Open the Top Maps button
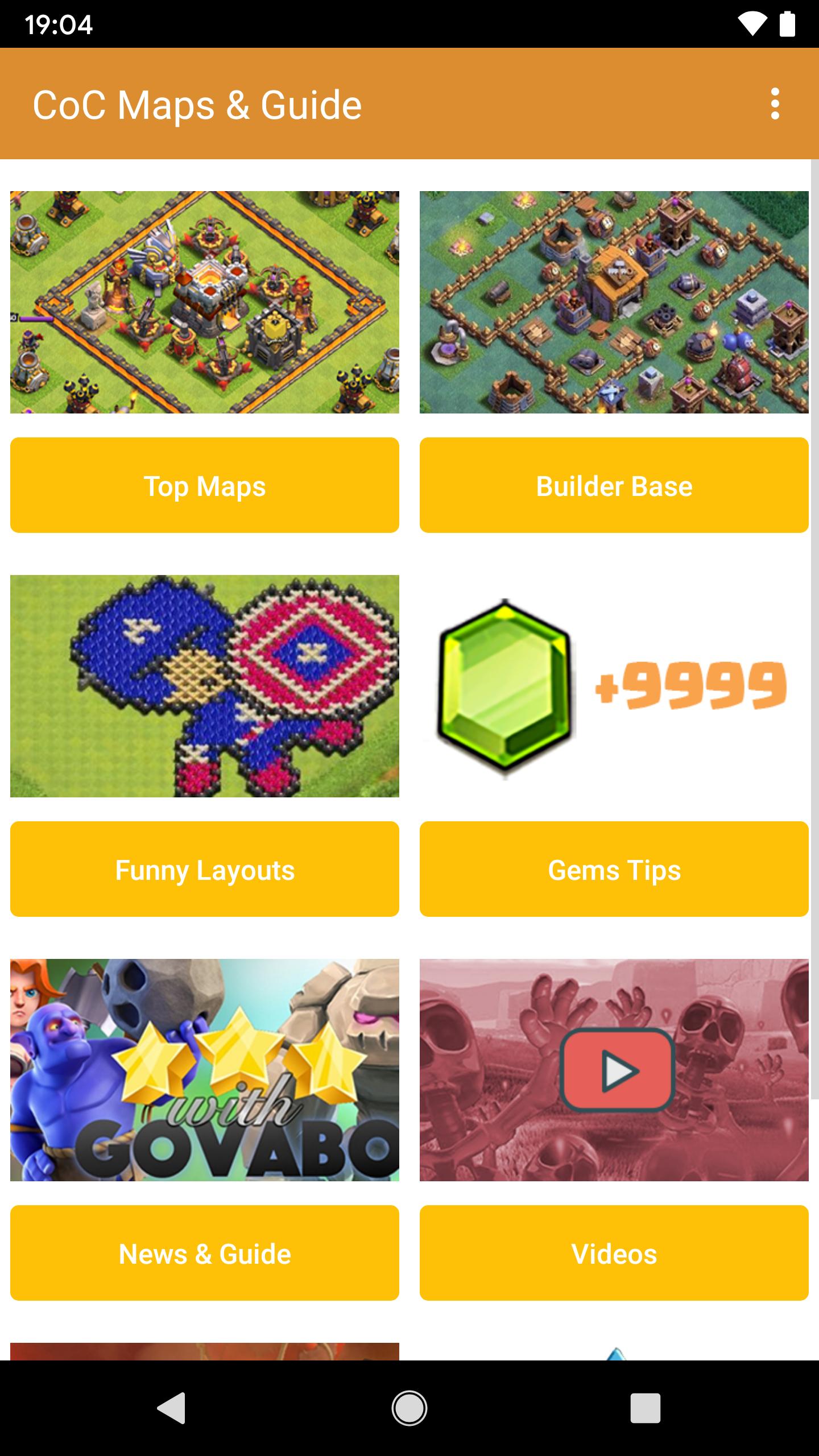 (x=205, y=485)
